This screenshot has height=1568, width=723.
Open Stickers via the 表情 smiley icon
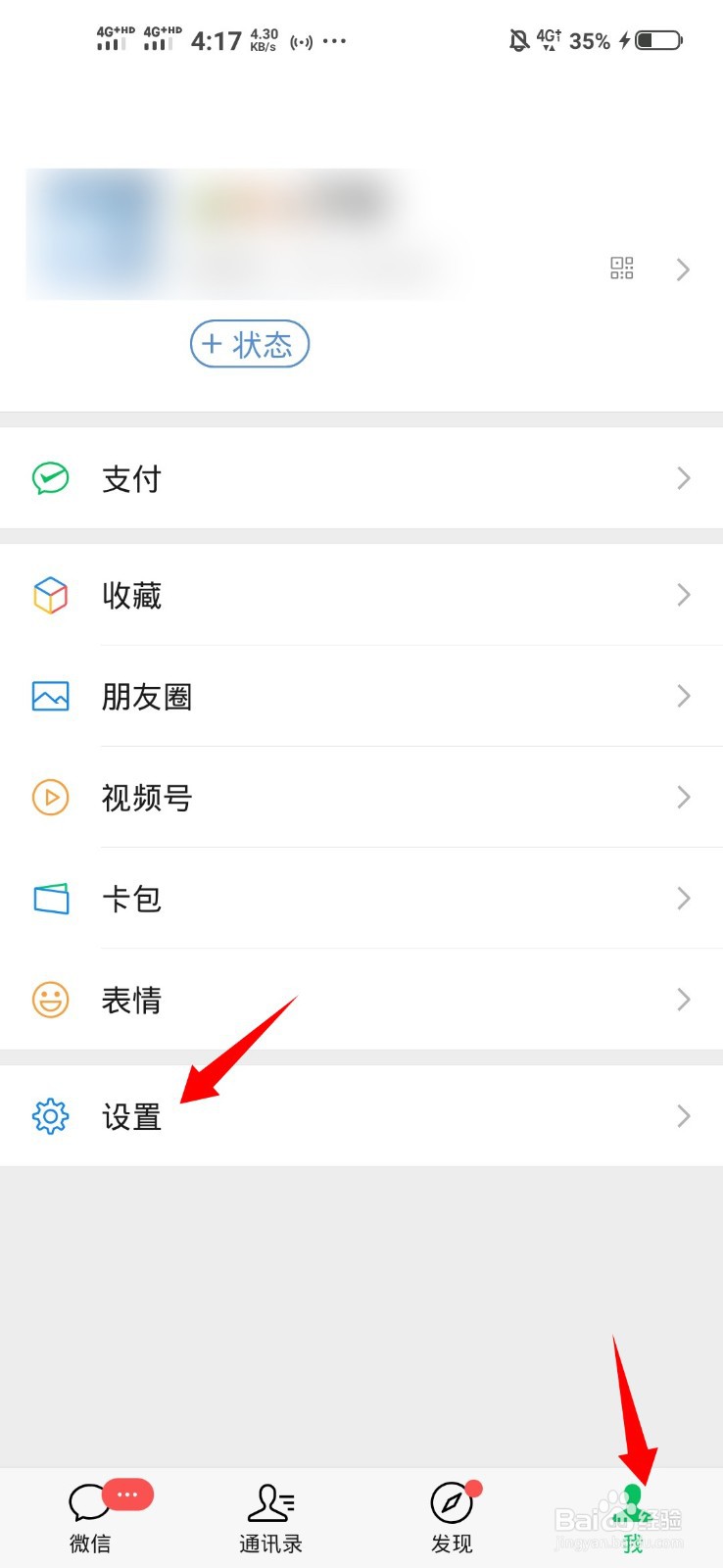(50, 1000)
